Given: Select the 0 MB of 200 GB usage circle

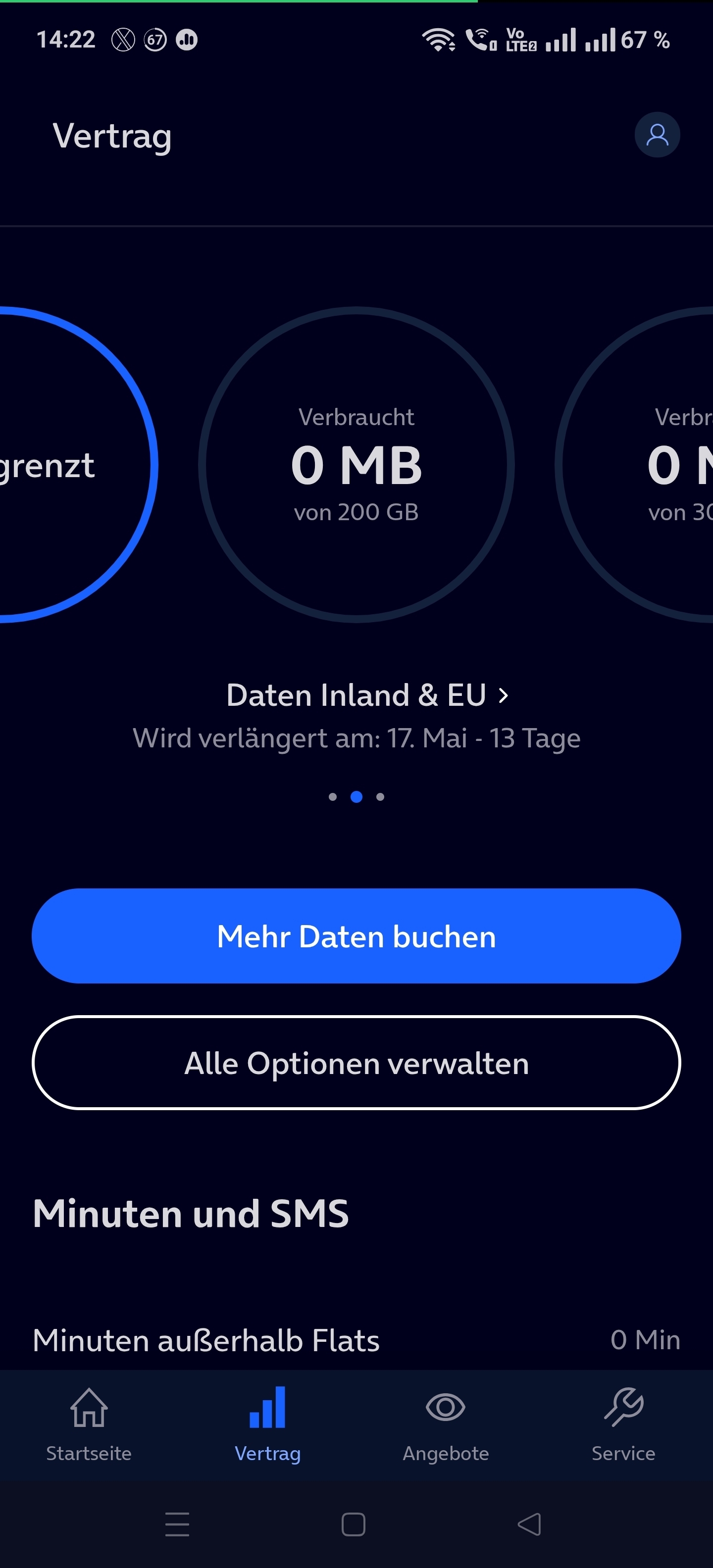Looking at the screenshot, I should [x=356, y=464].
